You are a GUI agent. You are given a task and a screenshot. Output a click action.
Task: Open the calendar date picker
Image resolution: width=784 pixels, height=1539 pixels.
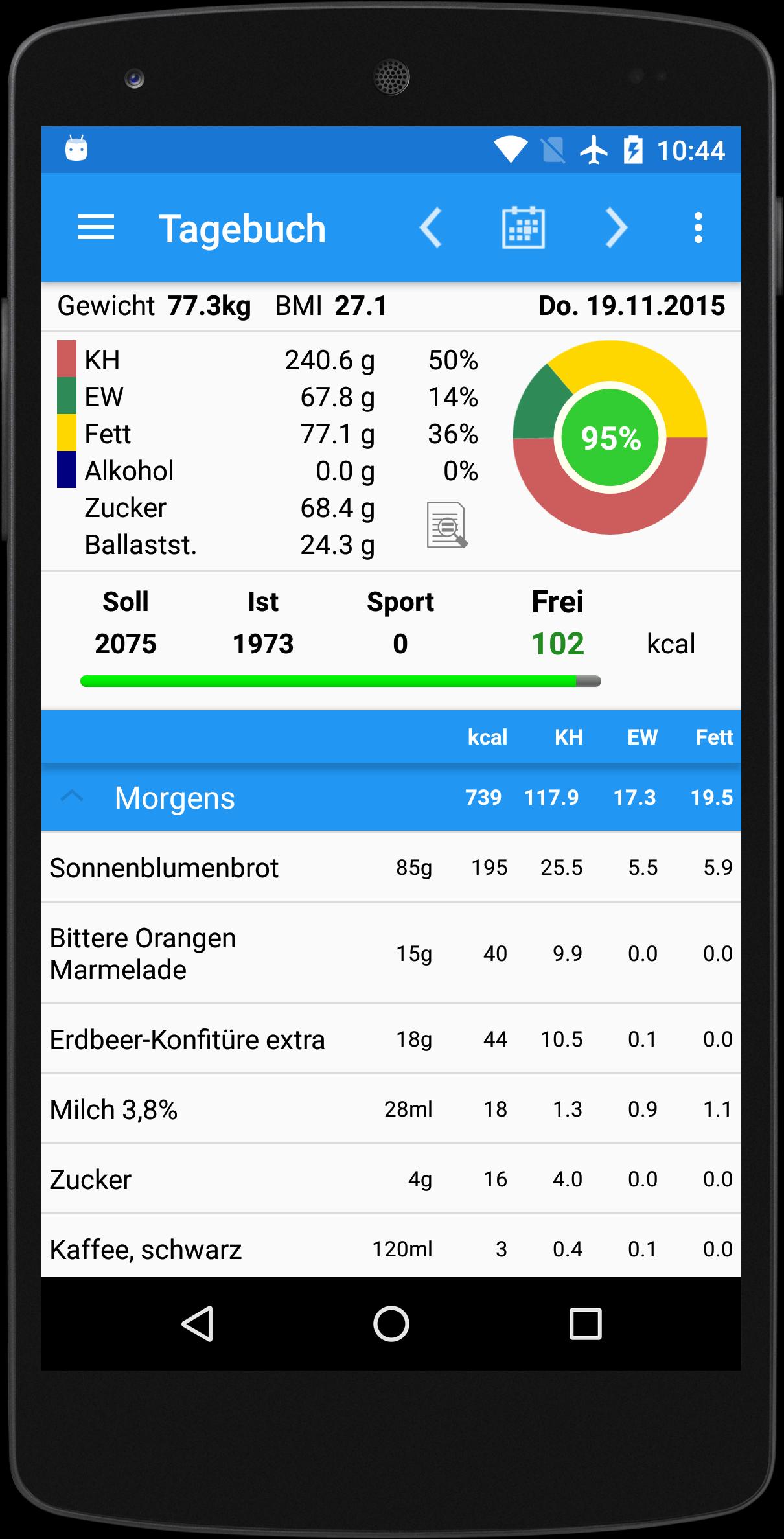522,228
